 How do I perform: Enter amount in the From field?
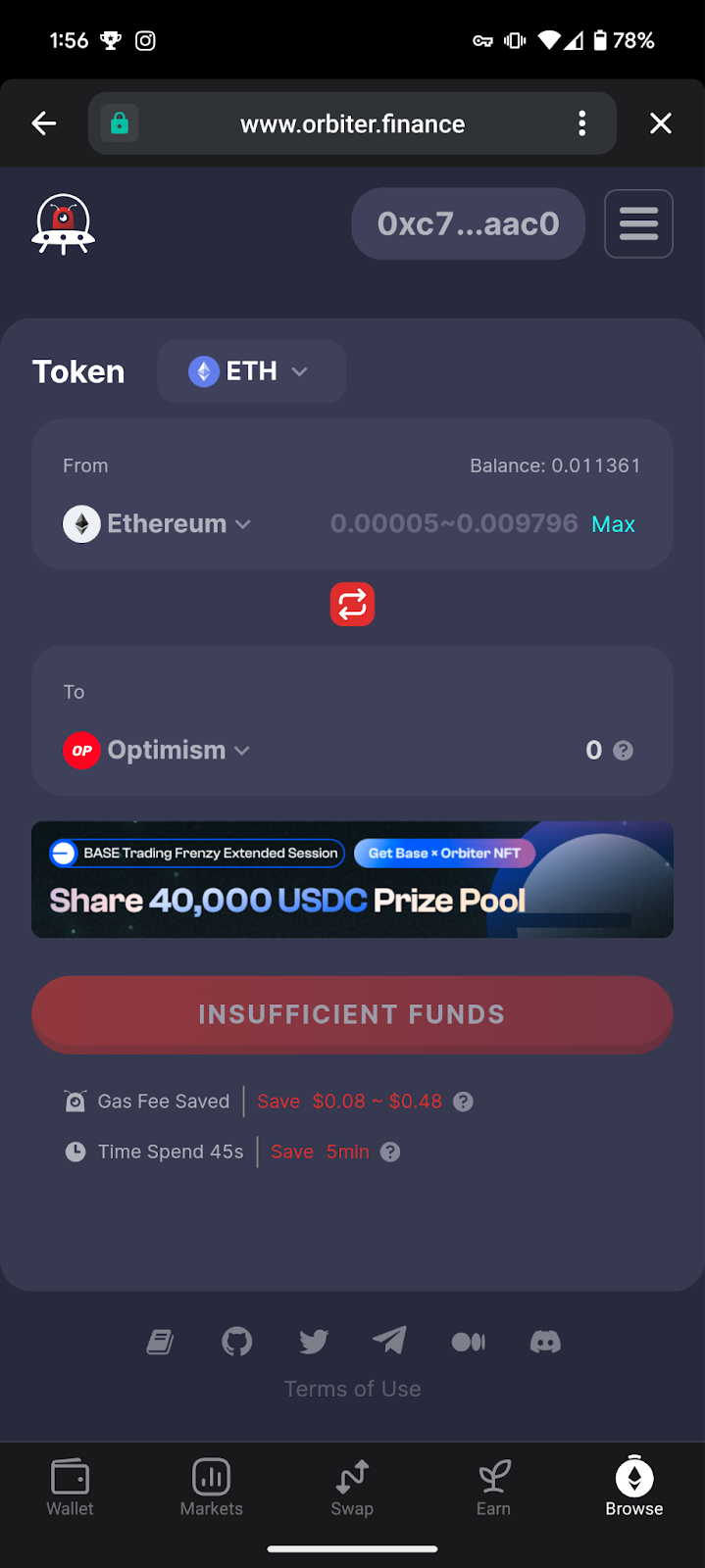(x=453, y=524)
